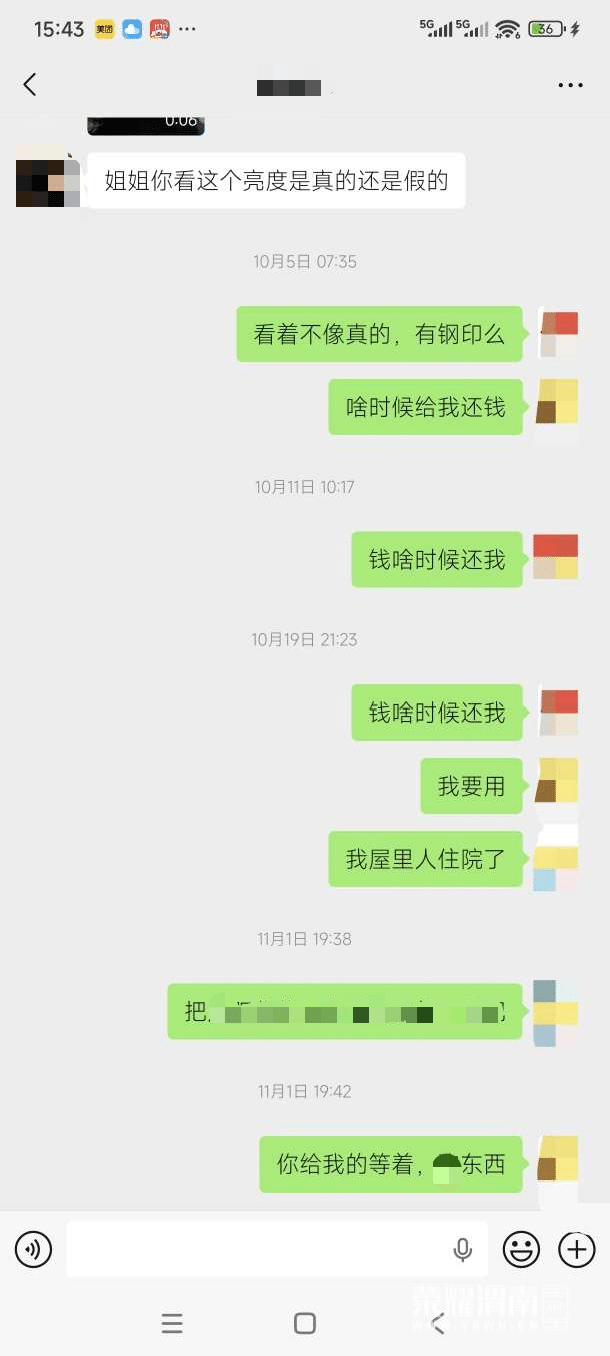Play the partially visible 0:06 video message
610x1356 pixels.
[x=146, y=124]
